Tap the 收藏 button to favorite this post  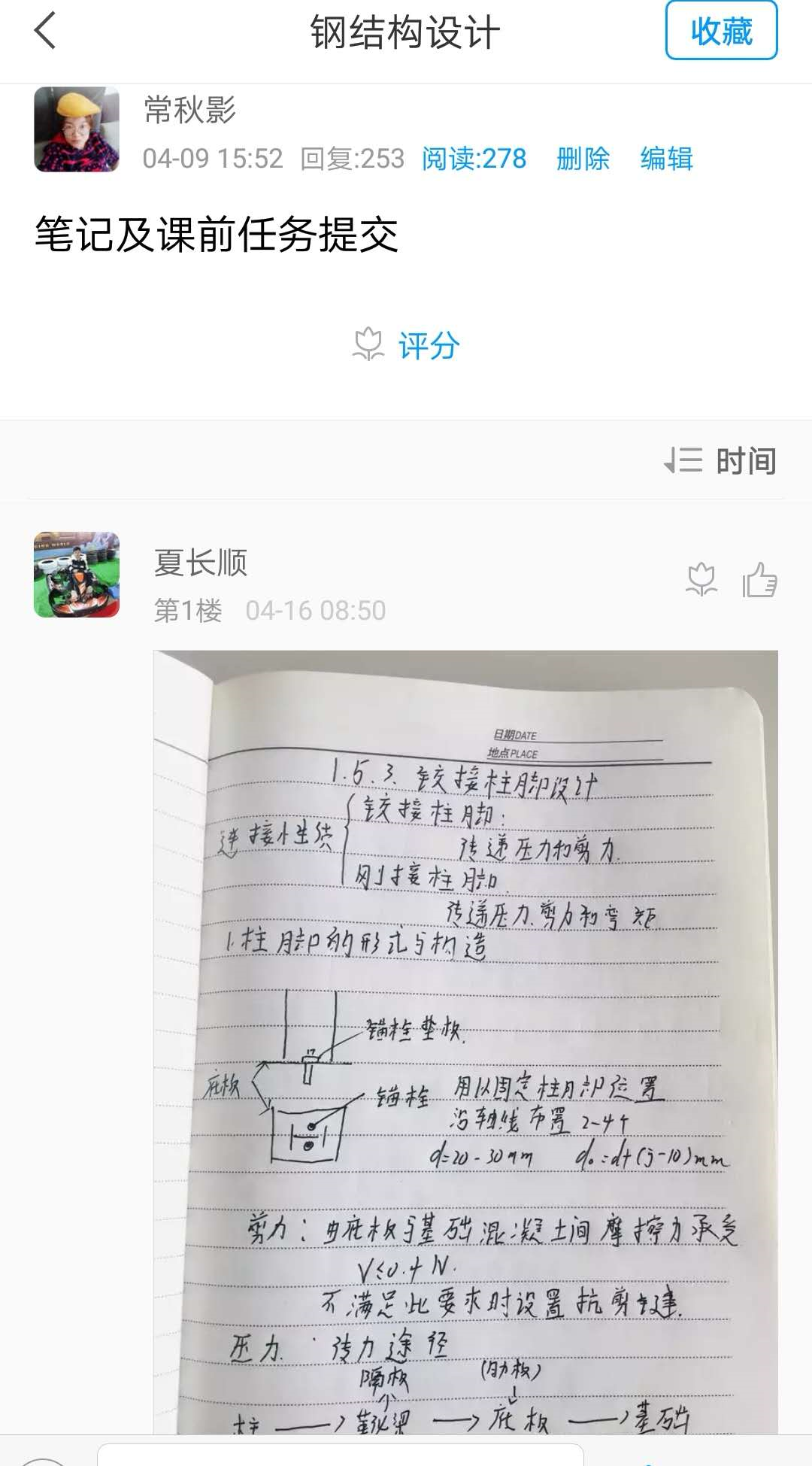721,32
